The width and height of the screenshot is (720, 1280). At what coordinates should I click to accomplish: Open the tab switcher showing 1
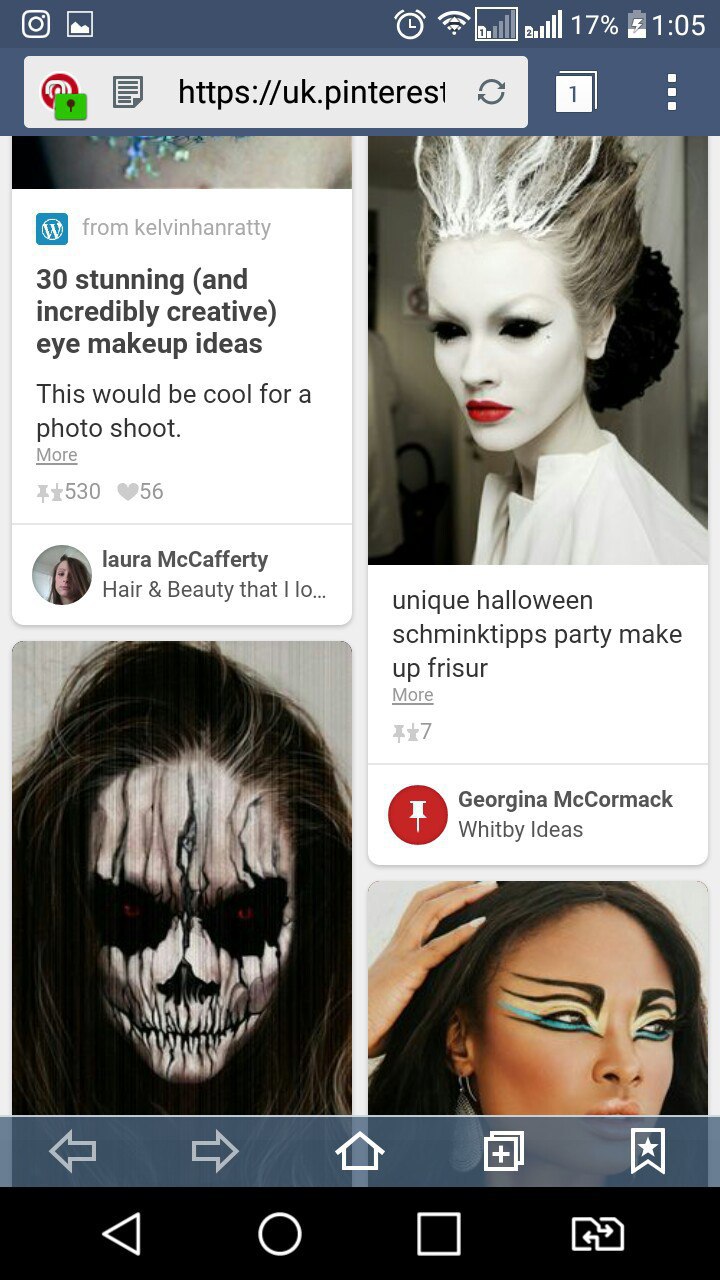pyautogui.click(x=574, y=93)
